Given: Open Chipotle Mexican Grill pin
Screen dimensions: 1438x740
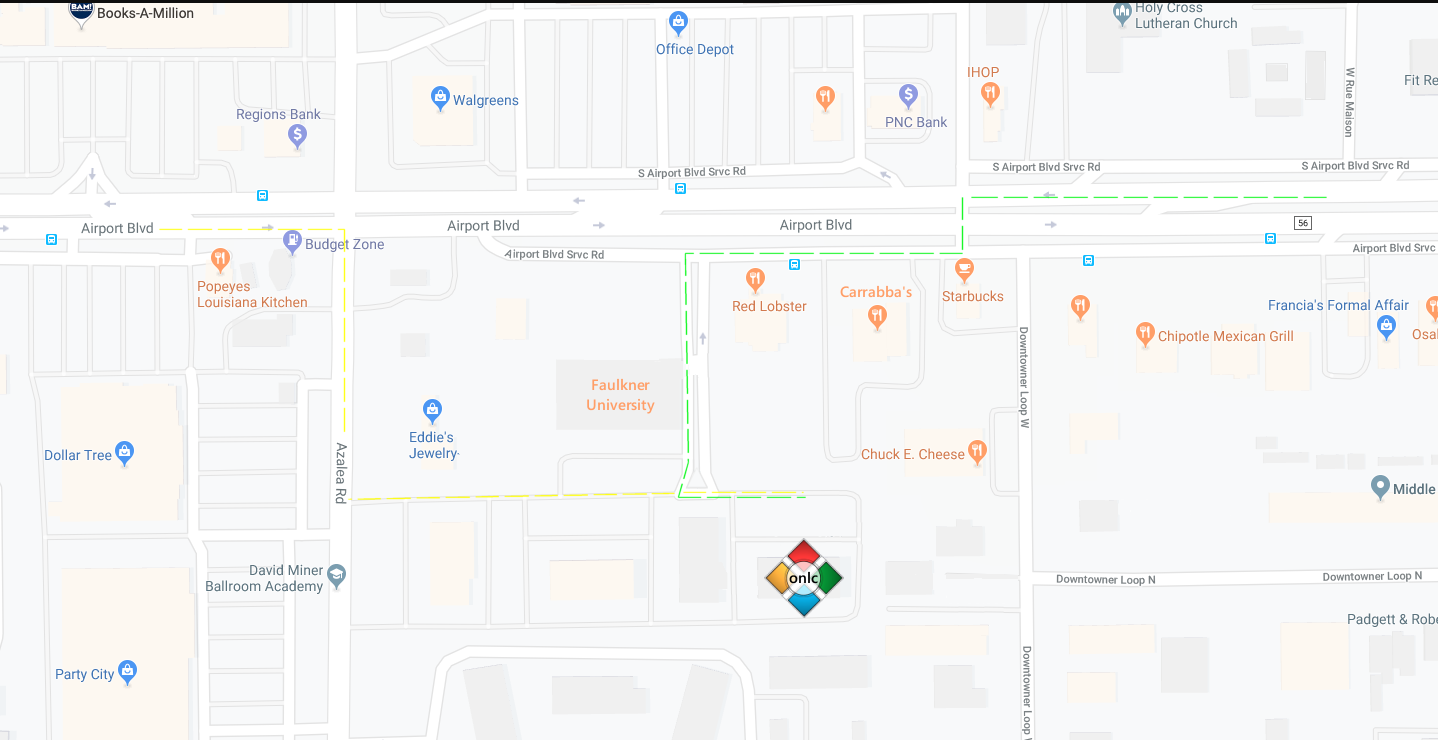Looking at the screenshot, I should pos(1145,335).
